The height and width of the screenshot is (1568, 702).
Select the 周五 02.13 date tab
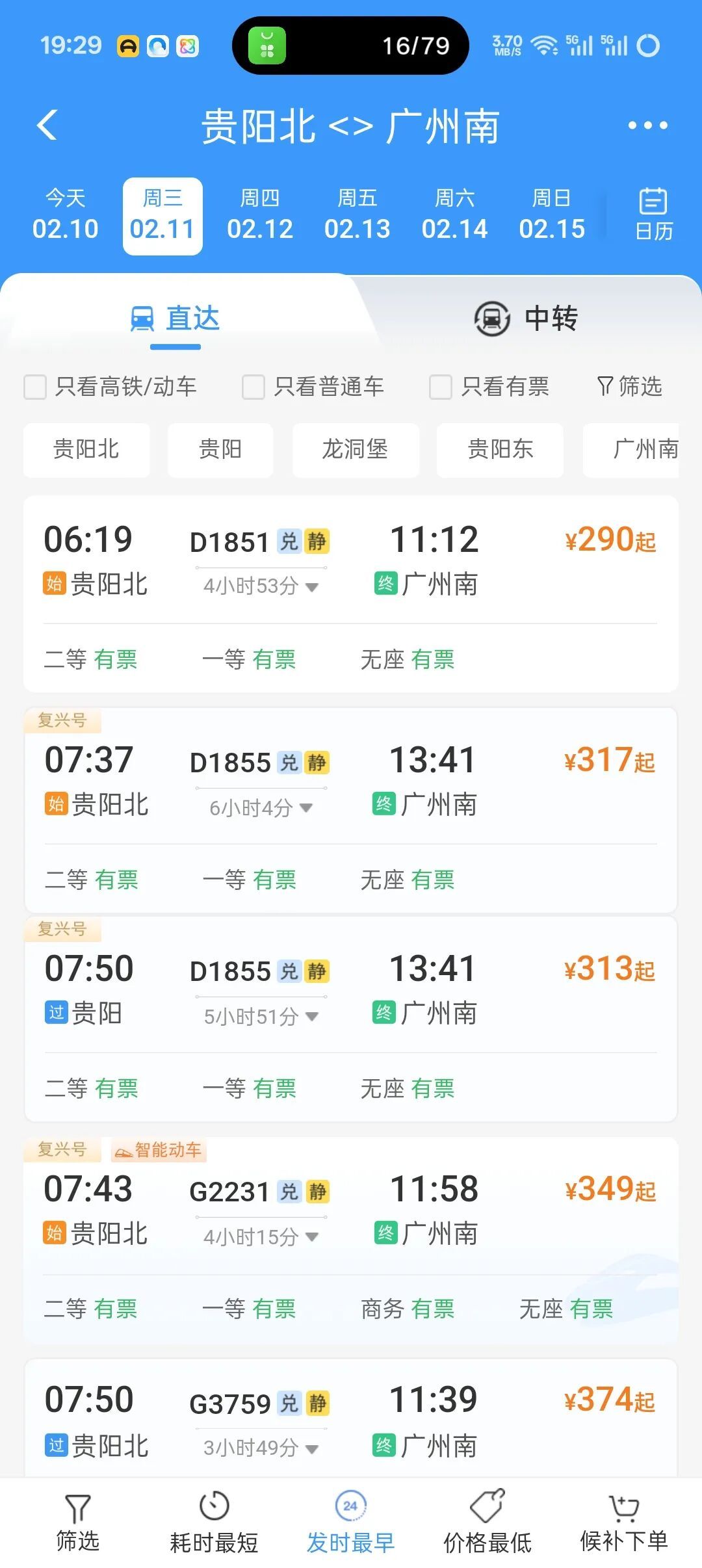358,215
